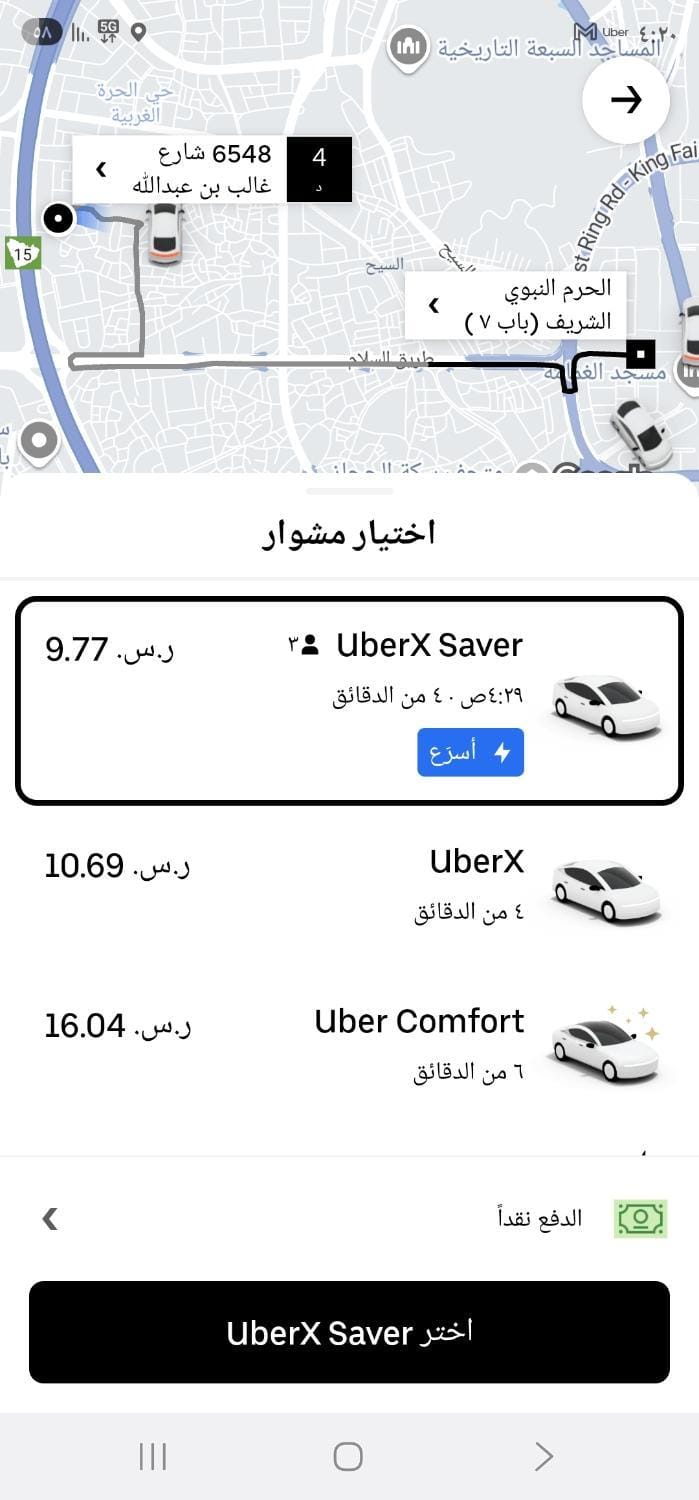Go to home screen via system button
Image resolution: width=699 pixels, height=1500 pixels.
[348, 1456]
